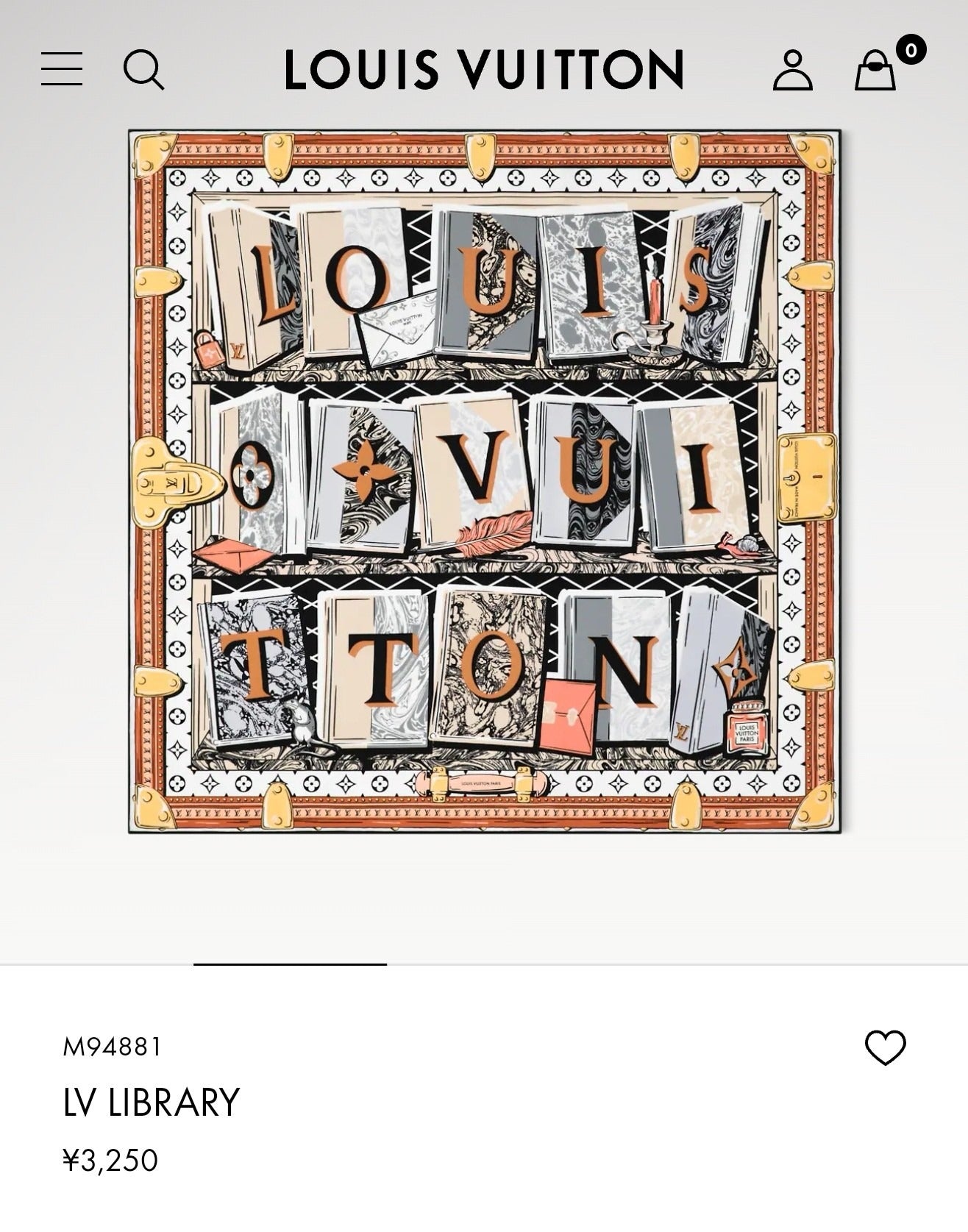Open the account profile icon
The width and height of the screenshot is (968, 1232).
(792, 70)
